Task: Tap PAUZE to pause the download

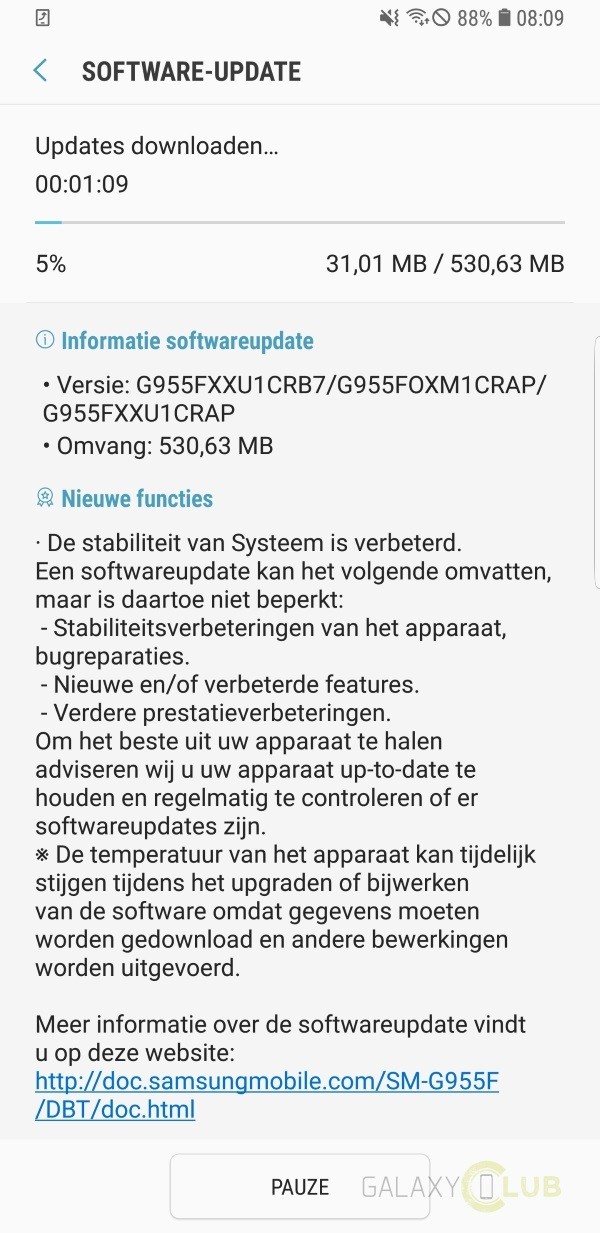Action: coord(300,1186)
